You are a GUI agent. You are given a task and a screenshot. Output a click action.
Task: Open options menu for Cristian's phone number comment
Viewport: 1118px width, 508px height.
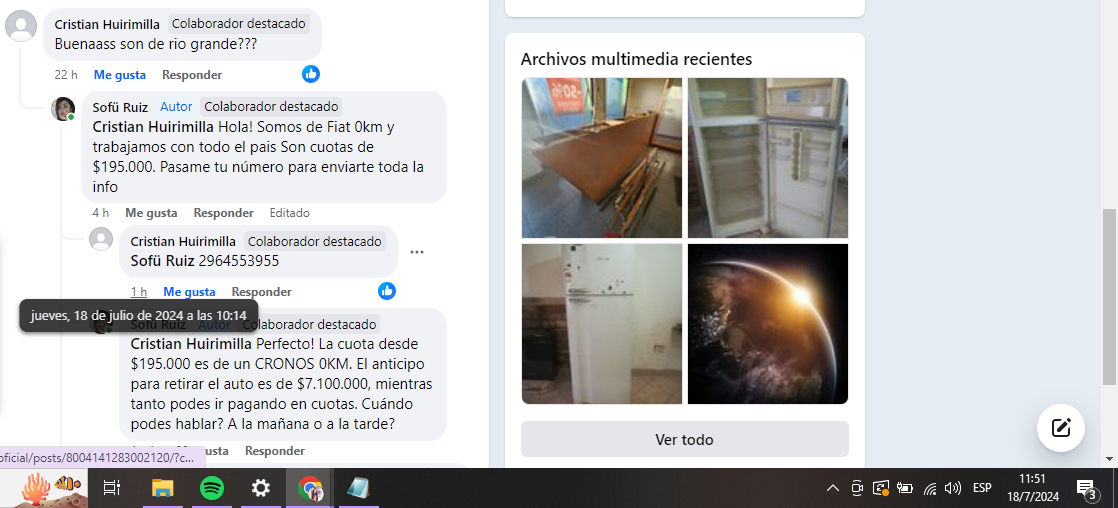point(417,252)
